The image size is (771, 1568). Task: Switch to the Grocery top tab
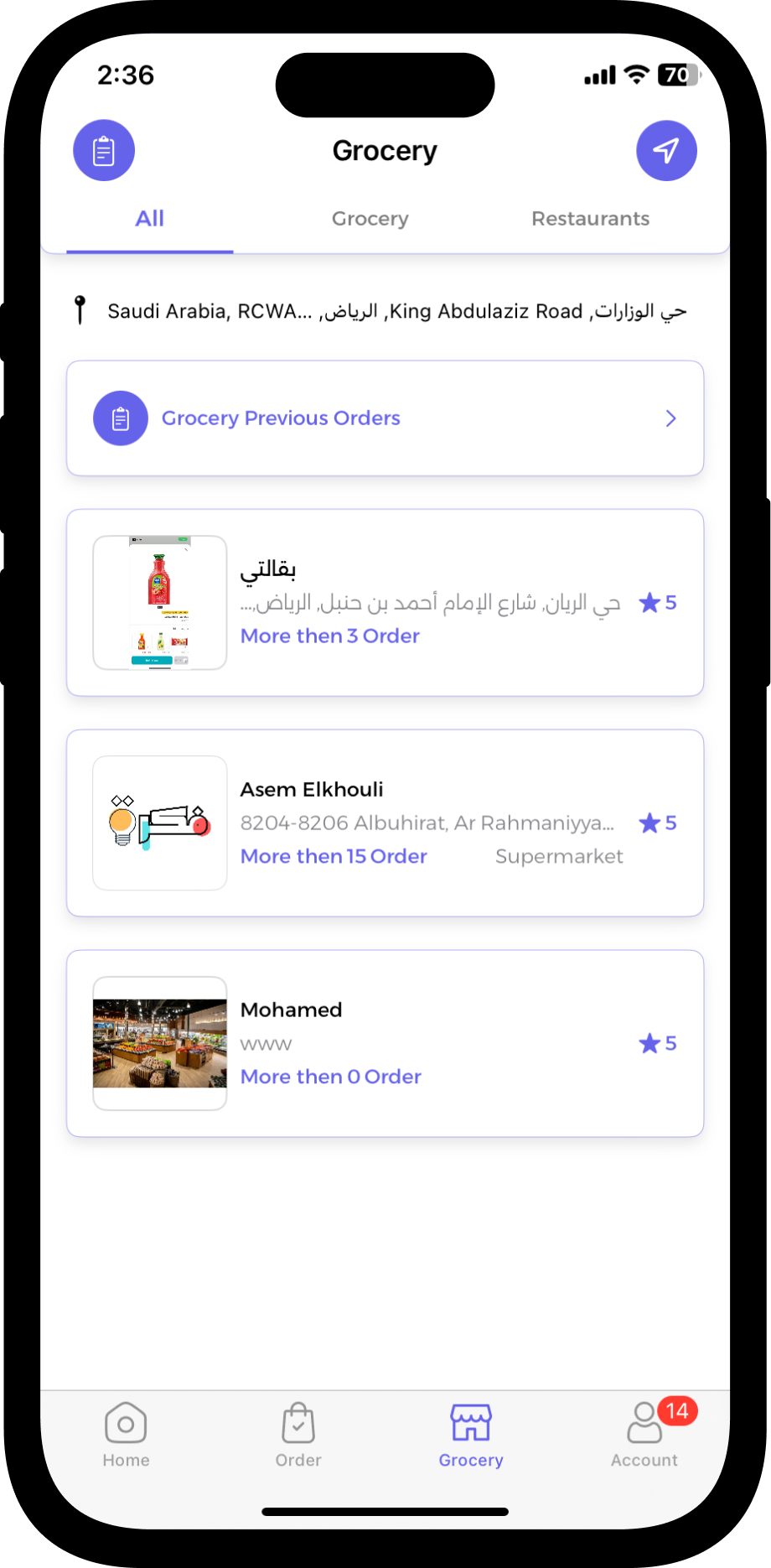[x=370, y=219]
